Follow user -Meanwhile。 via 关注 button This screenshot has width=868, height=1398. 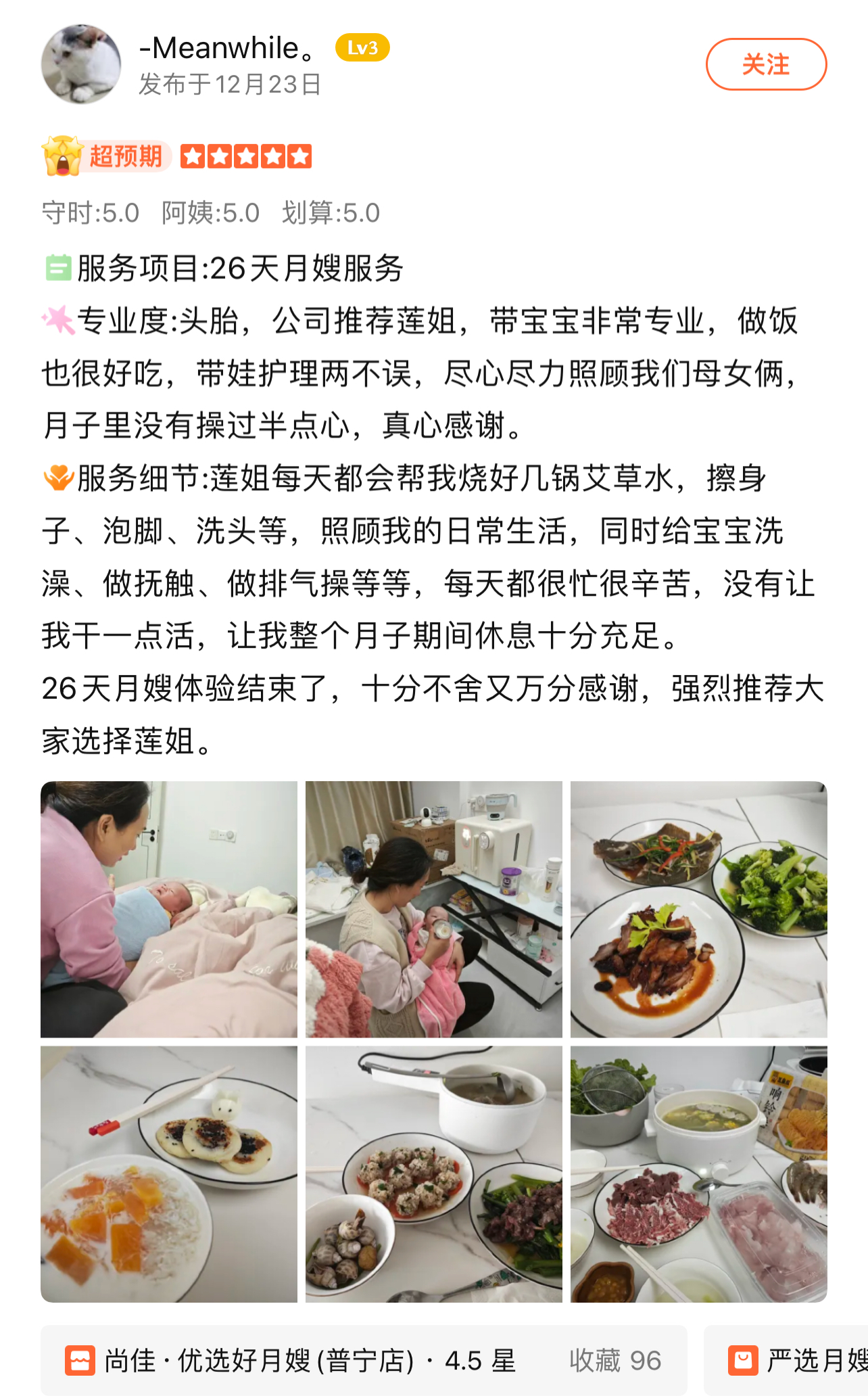point(766,64)
